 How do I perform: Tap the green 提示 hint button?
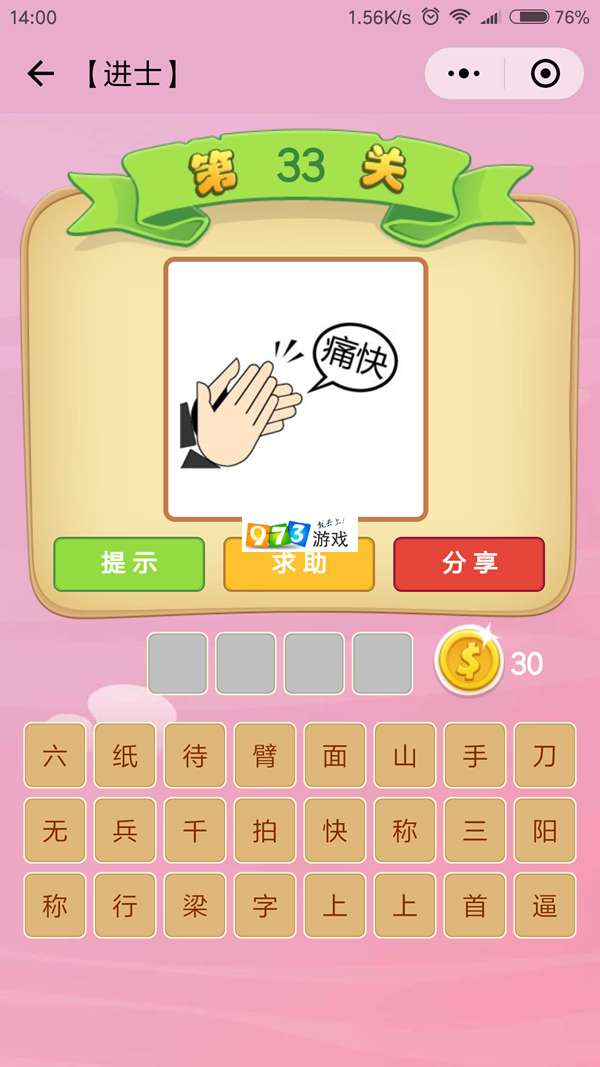click(x=129, y=564)
